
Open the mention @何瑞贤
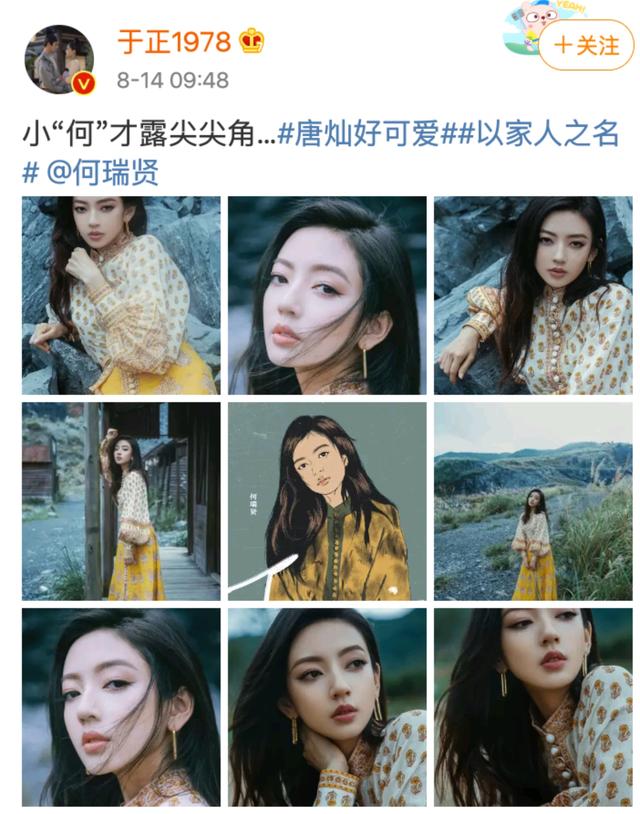pyautogui.click(x=102, y=170)
